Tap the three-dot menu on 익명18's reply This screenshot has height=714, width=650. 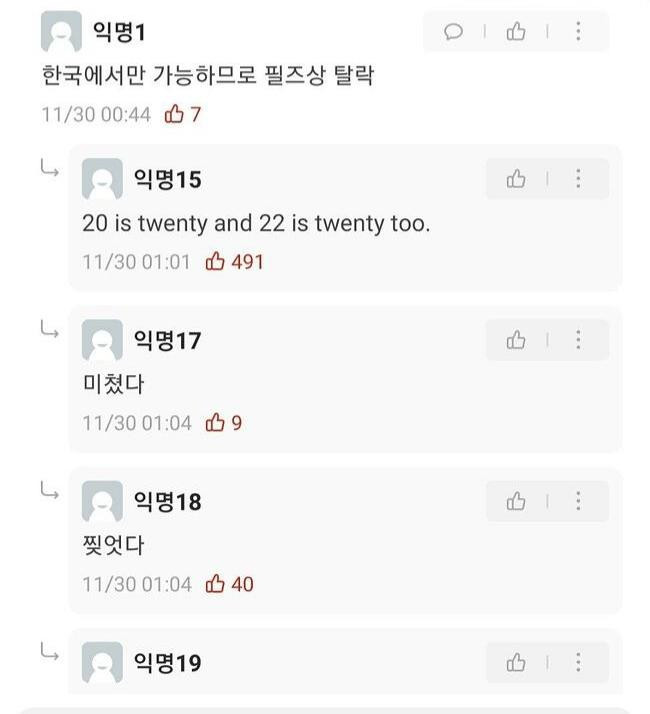(578, 501)
